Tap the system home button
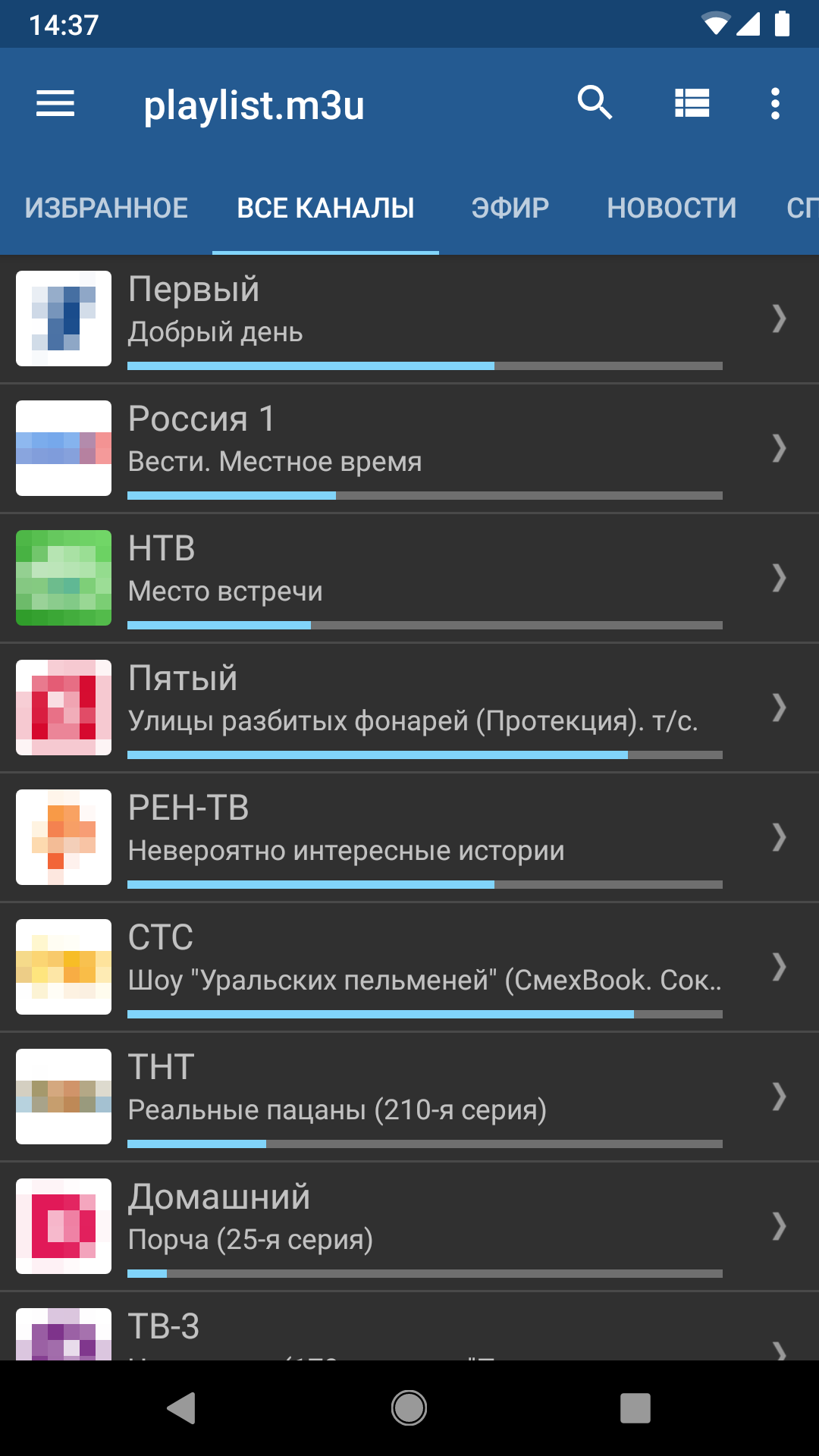 coord(409,1408)
